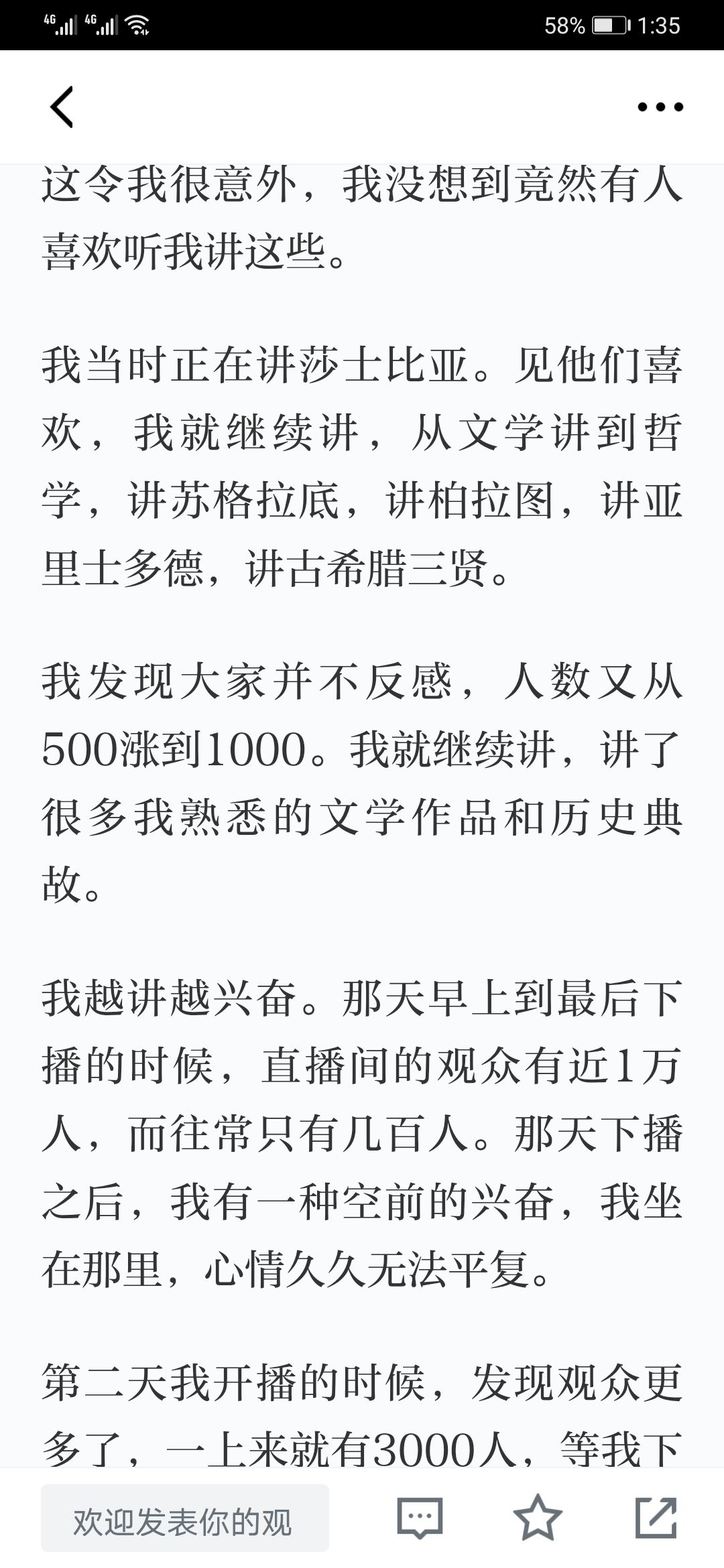This screenshot has height=1568, width=724.
Task: Favorite this article with the star
Action: [x=538, y=1518]
